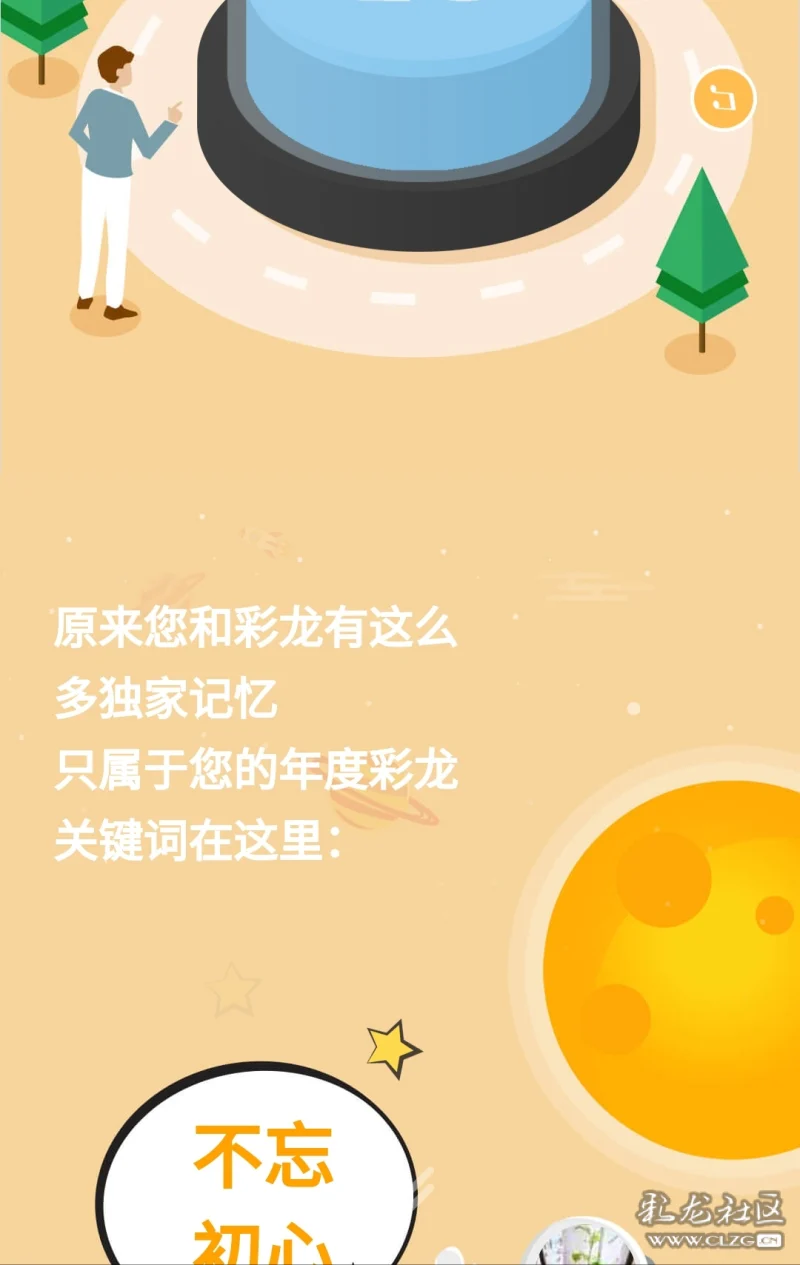Toggle the background music note icon
800x1265 pixels.
(723, 99)
